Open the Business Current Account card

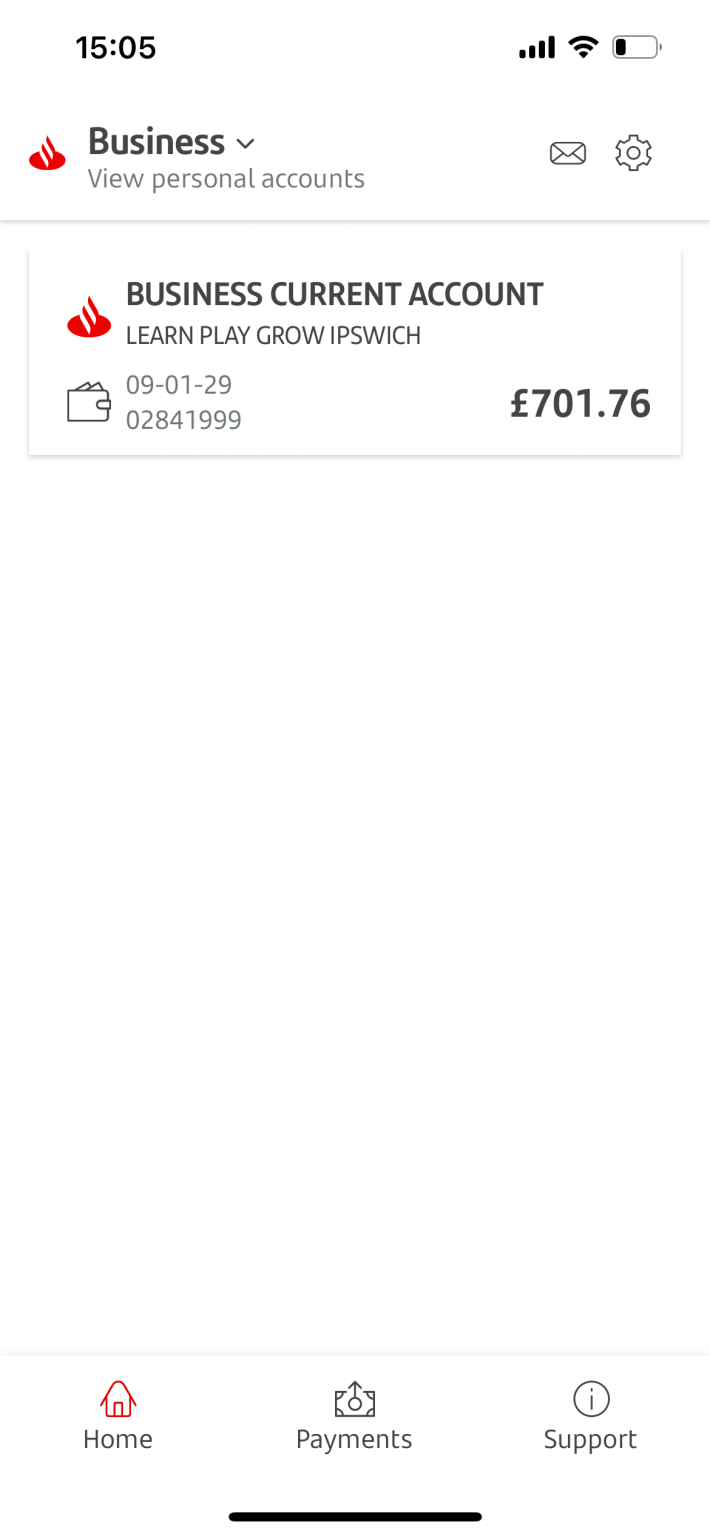click(x=355, y=352)
